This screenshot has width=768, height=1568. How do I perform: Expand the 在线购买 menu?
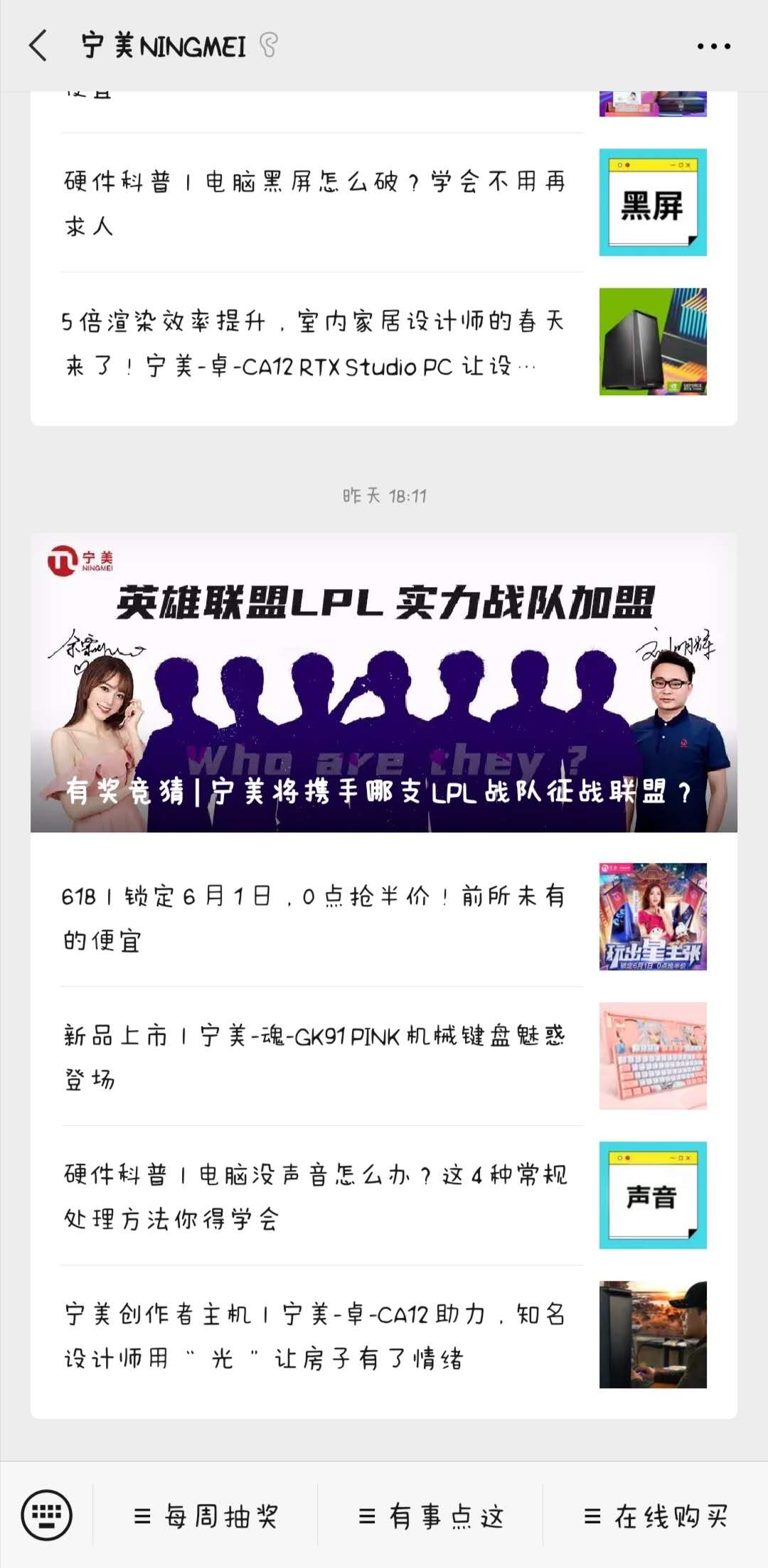656,1516
